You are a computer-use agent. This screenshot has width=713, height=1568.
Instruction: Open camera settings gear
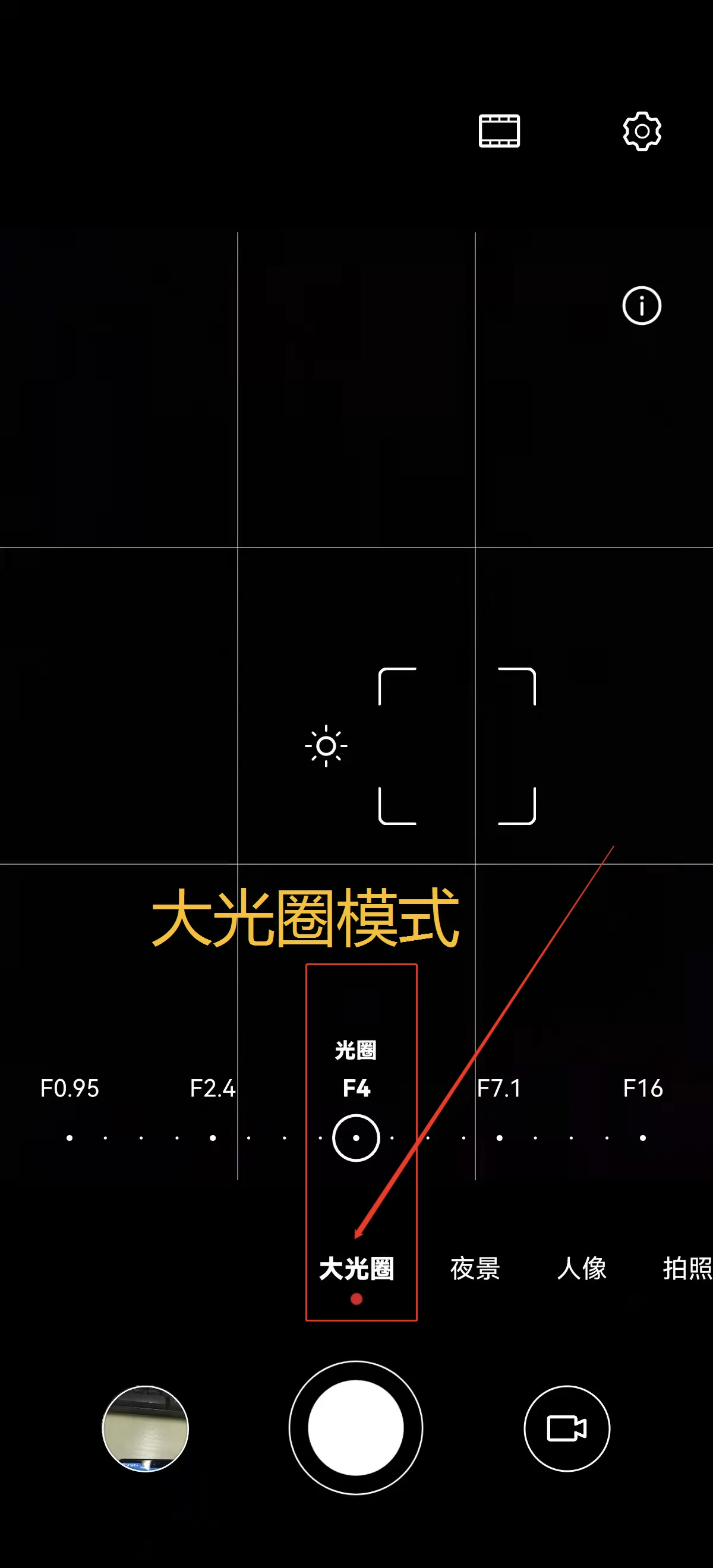[642, 131]
